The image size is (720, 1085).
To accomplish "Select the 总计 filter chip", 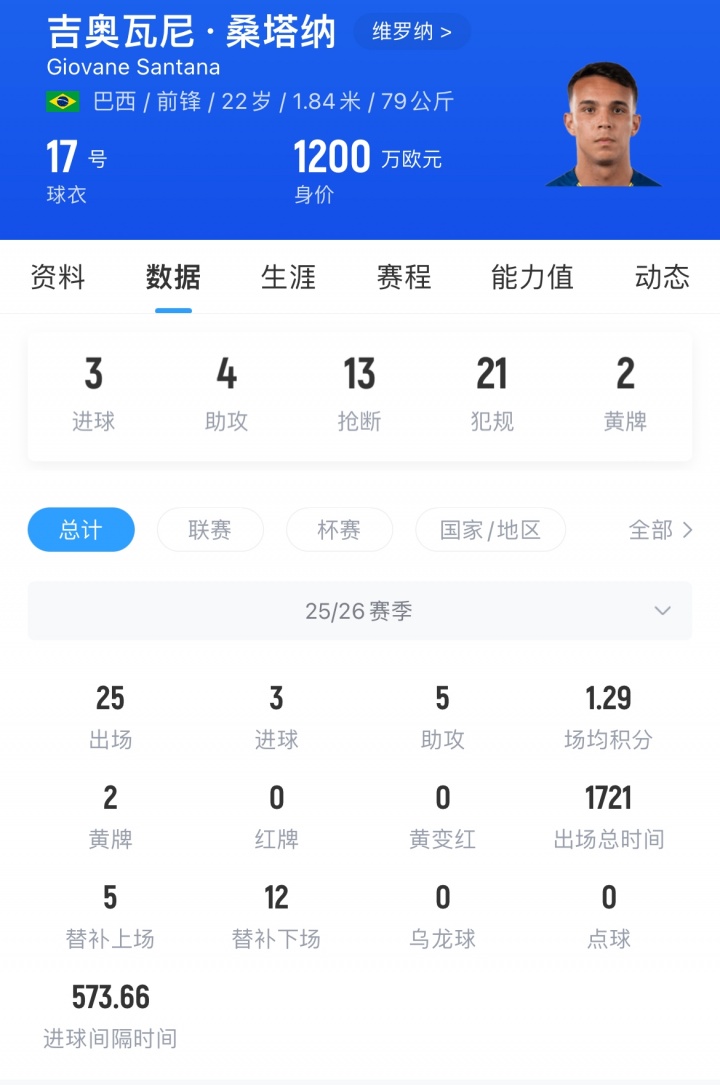I will click(x=81, y=530).
